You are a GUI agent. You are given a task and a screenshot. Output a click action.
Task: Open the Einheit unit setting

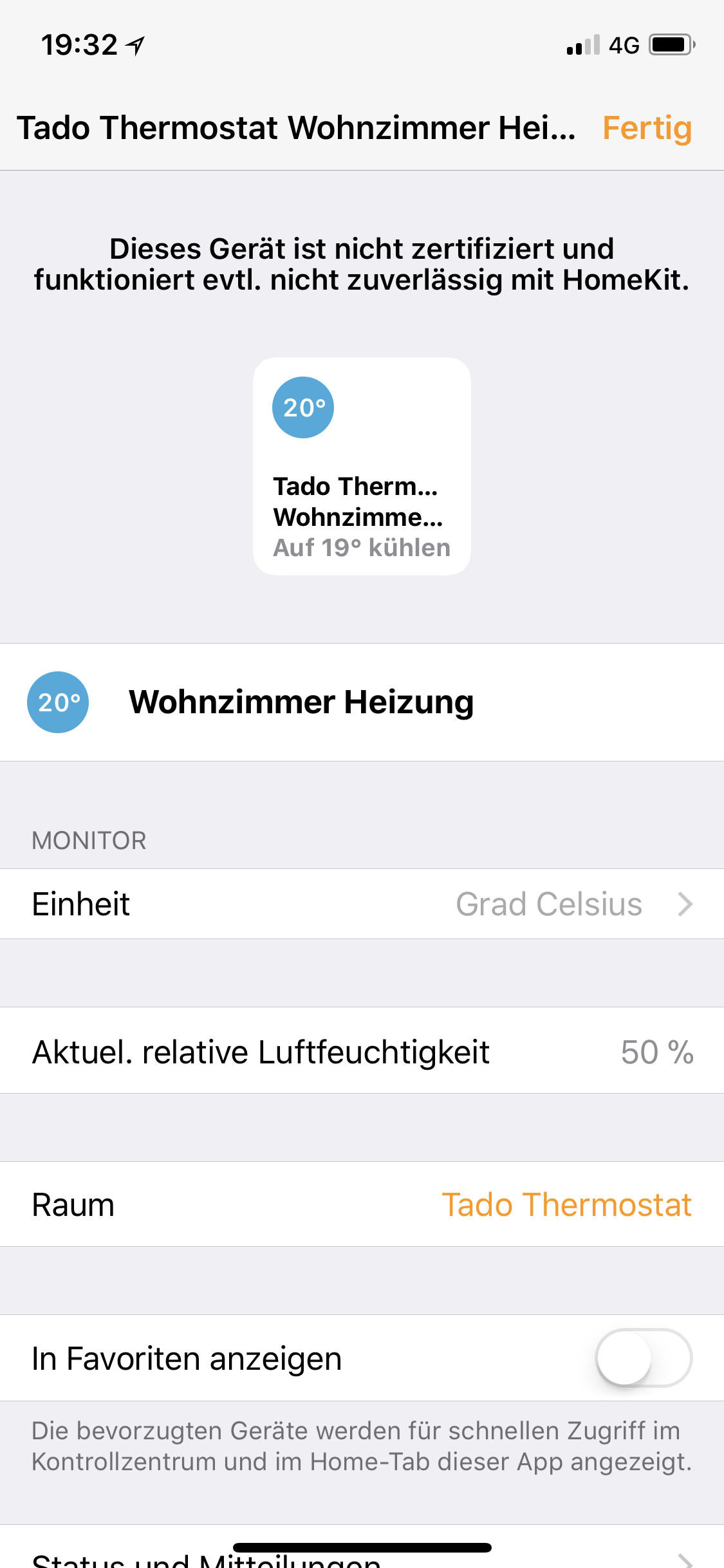[x=362, y=904]
